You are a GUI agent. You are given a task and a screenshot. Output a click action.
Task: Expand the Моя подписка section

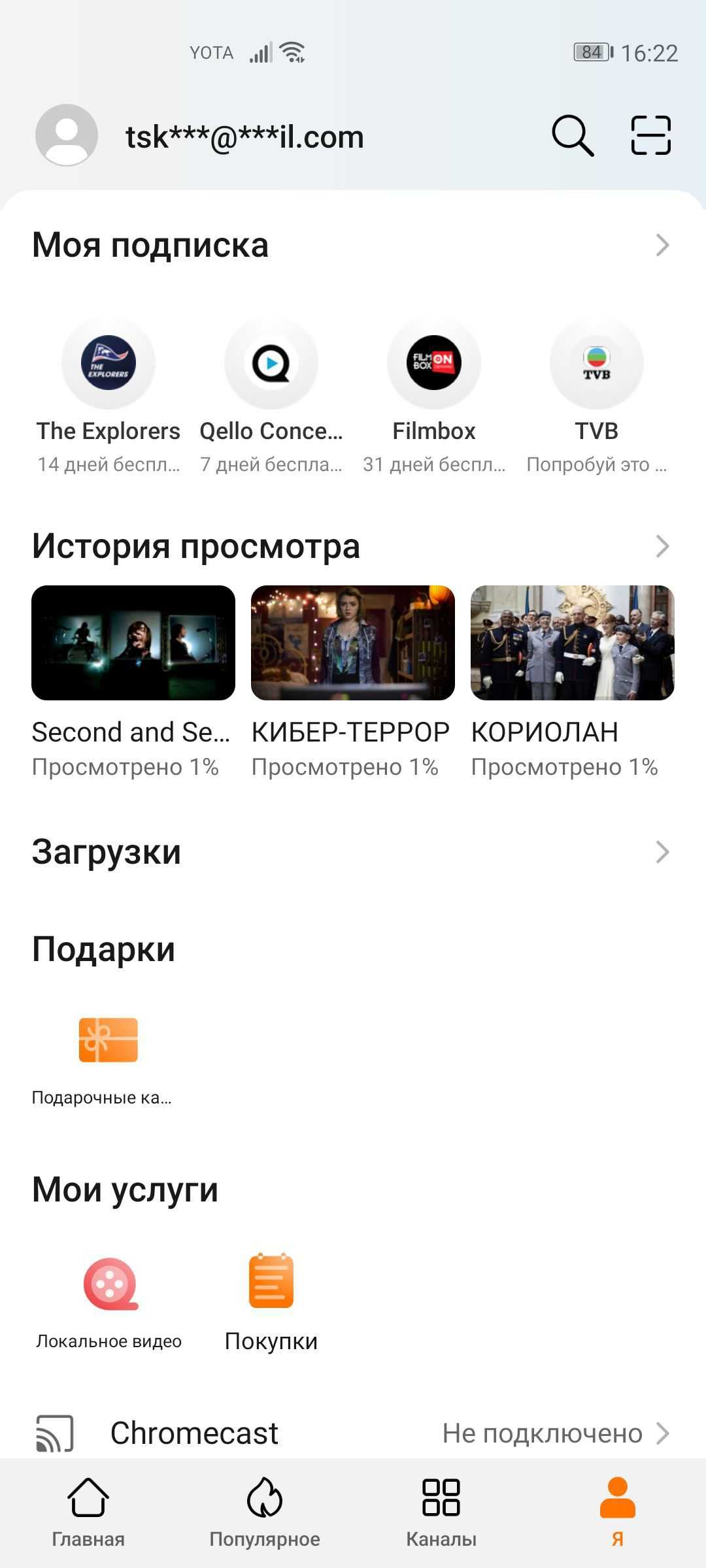662,246
